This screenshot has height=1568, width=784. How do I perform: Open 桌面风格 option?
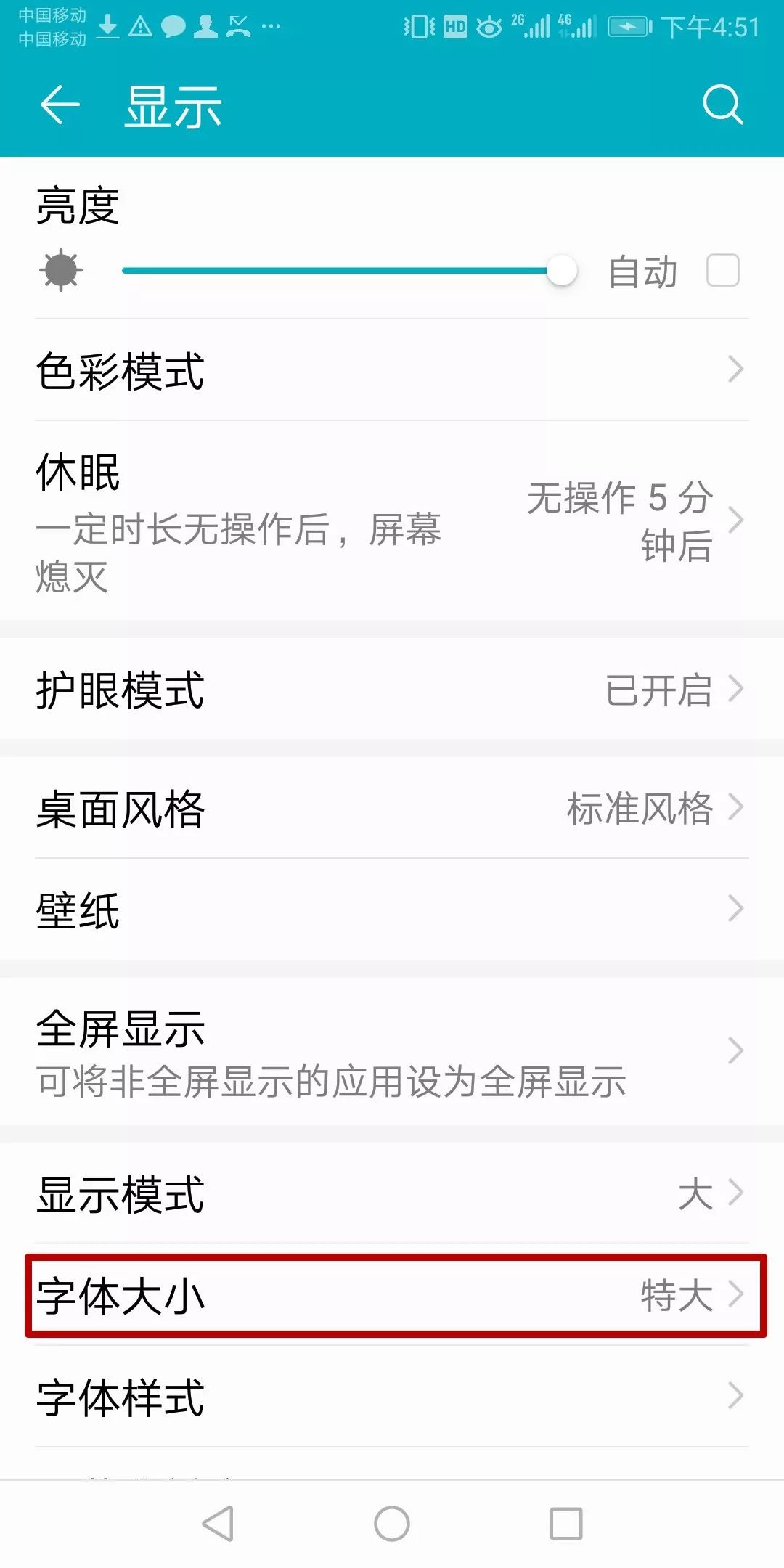tap(392, 807)
